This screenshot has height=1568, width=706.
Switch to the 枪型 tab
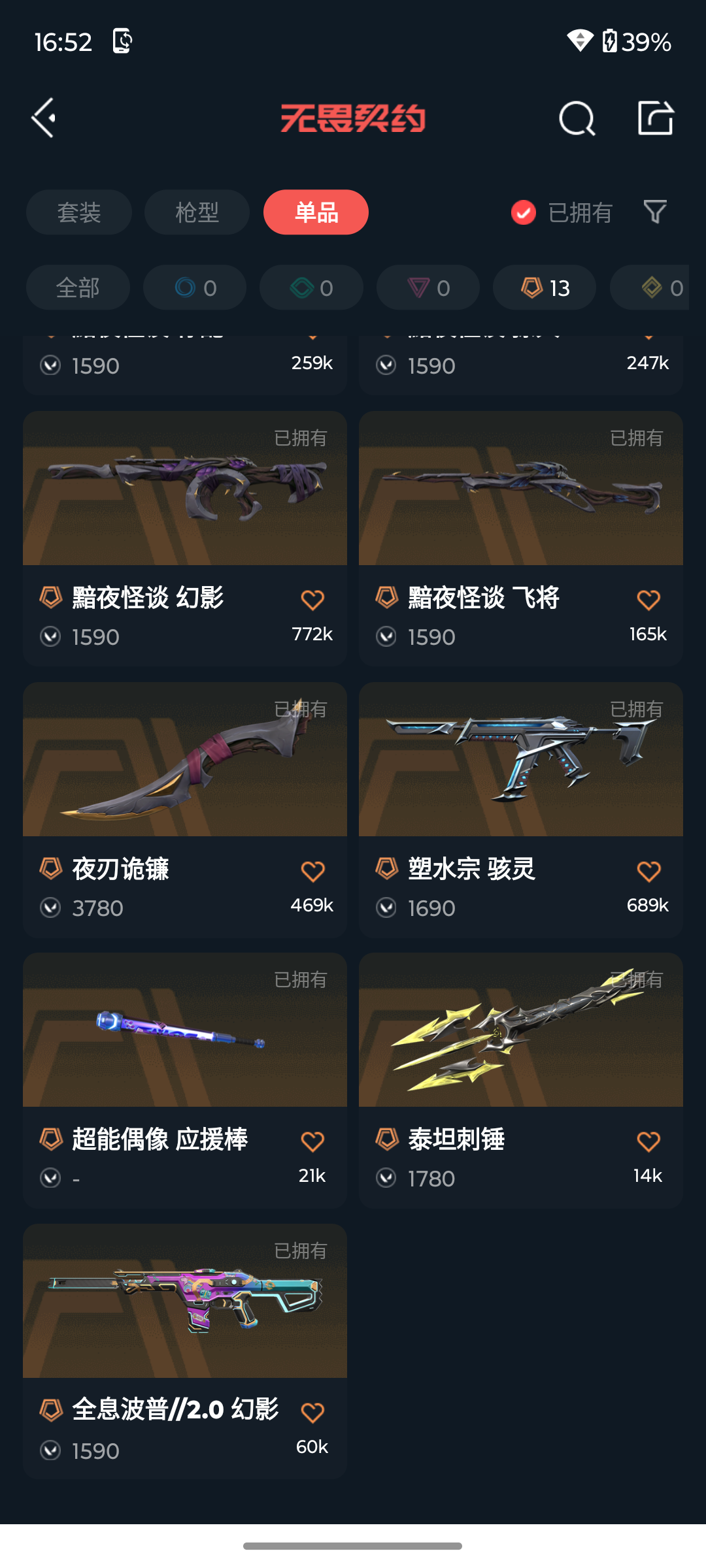197,212
